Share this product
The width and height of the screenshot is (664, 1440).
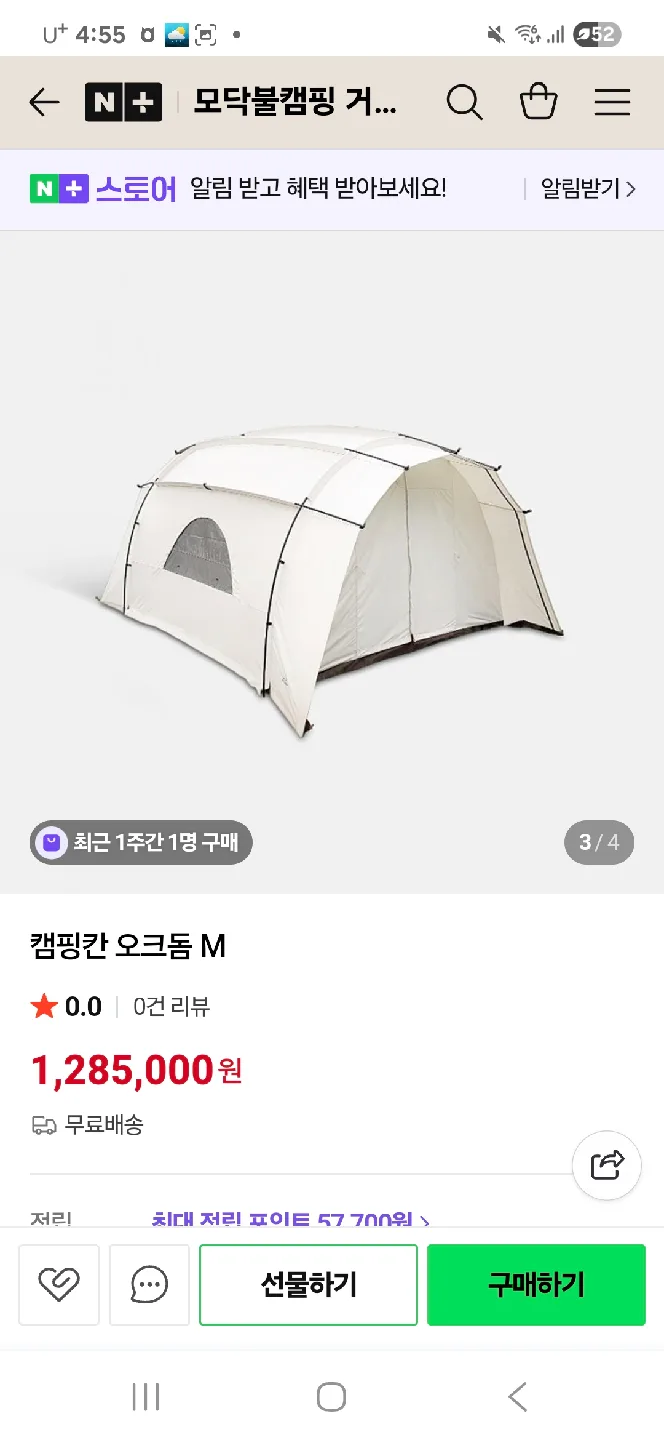607,1165
